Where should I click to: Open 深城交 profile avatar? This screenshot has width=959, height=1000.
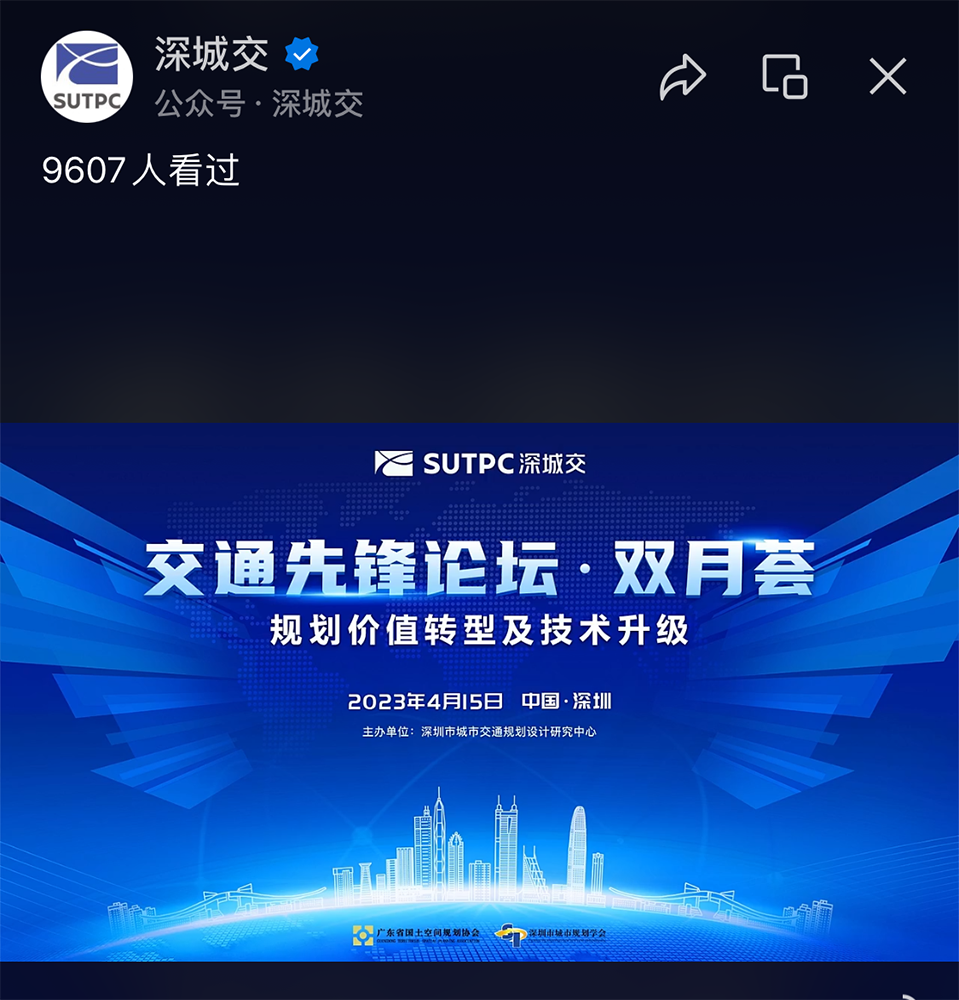pyautogui.click(x=87, y=77)
